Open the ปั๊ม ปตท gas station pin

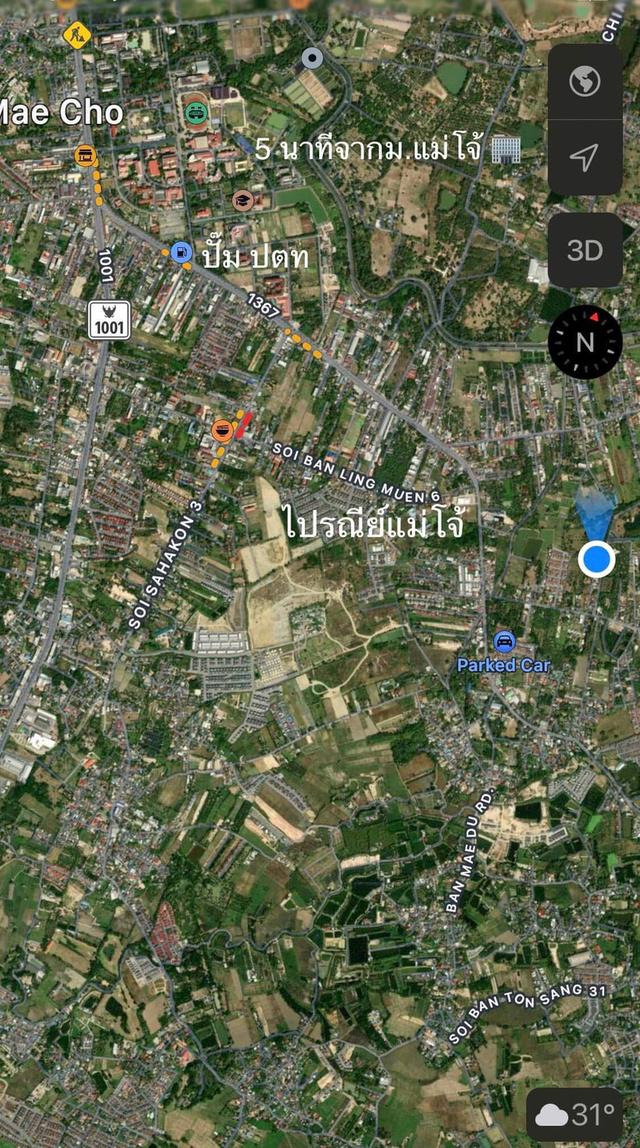(181, 253)
